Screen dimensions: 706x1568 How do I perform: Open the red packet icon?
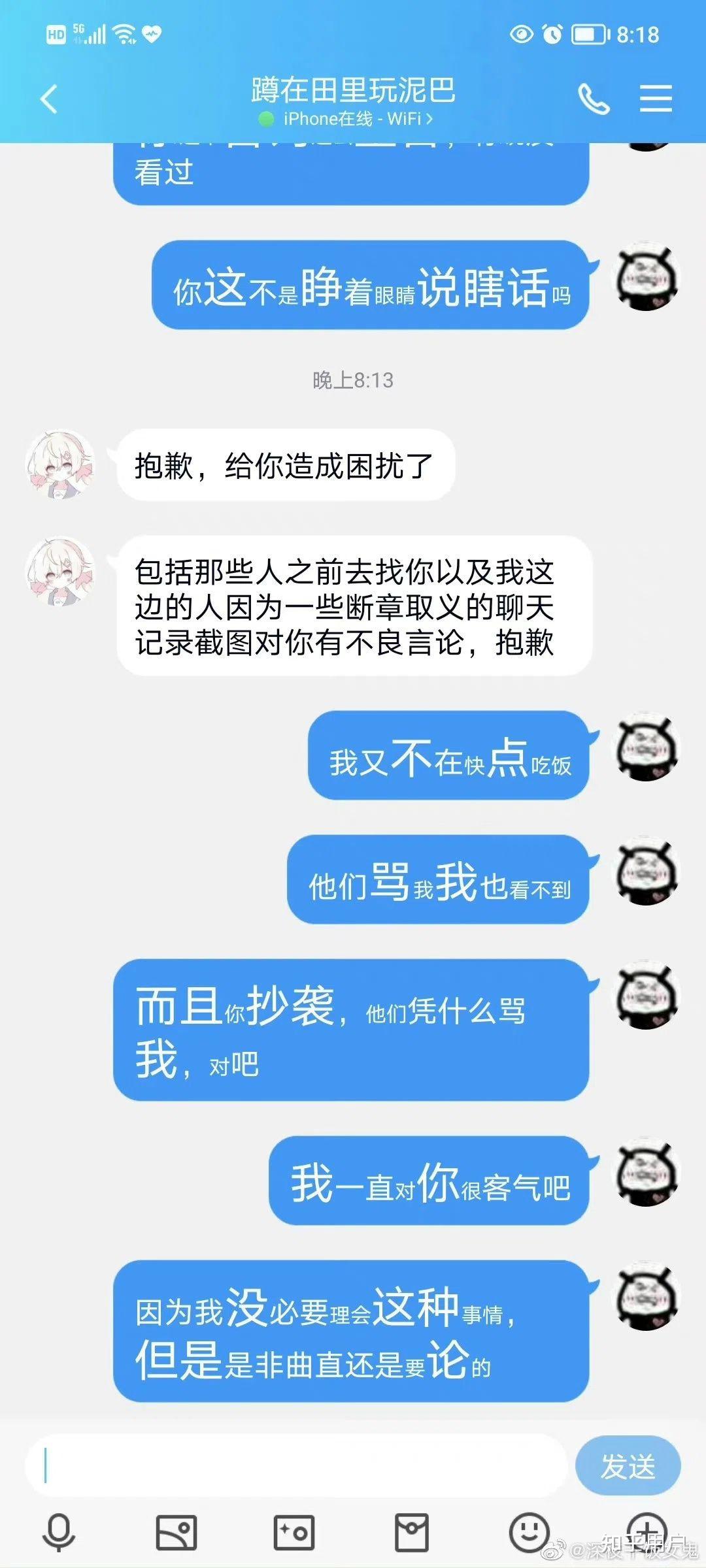(412, 1531)
